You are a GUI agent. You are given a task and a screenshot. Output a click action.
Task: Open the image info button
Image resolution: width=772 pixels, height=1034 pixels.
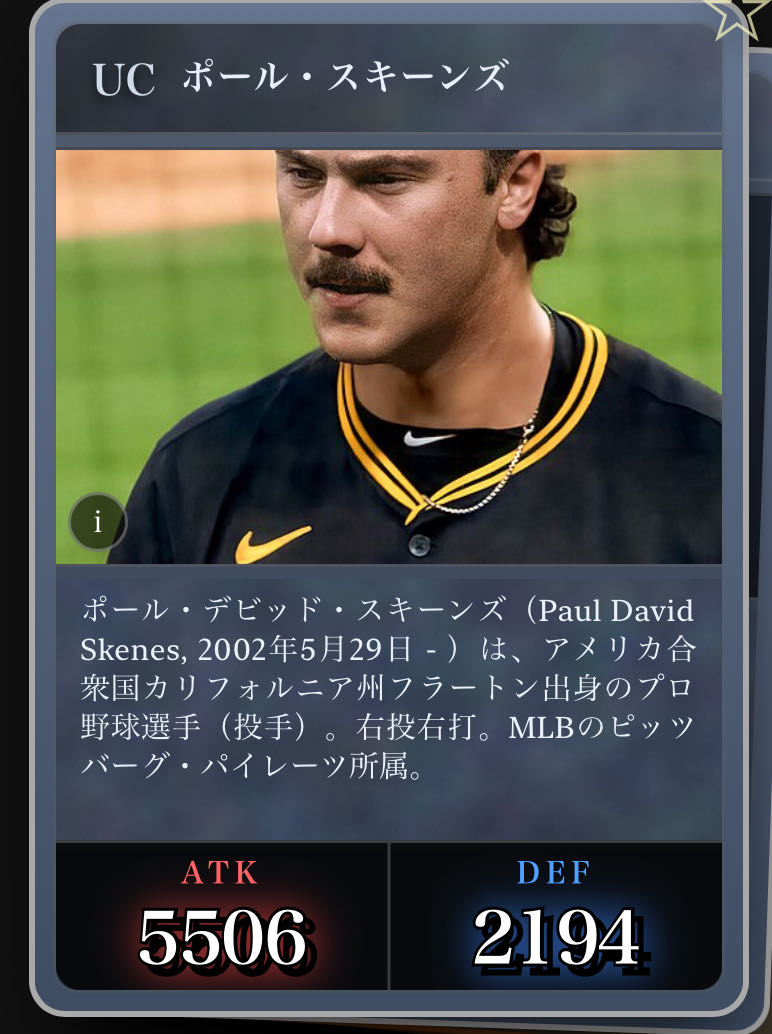98,522
